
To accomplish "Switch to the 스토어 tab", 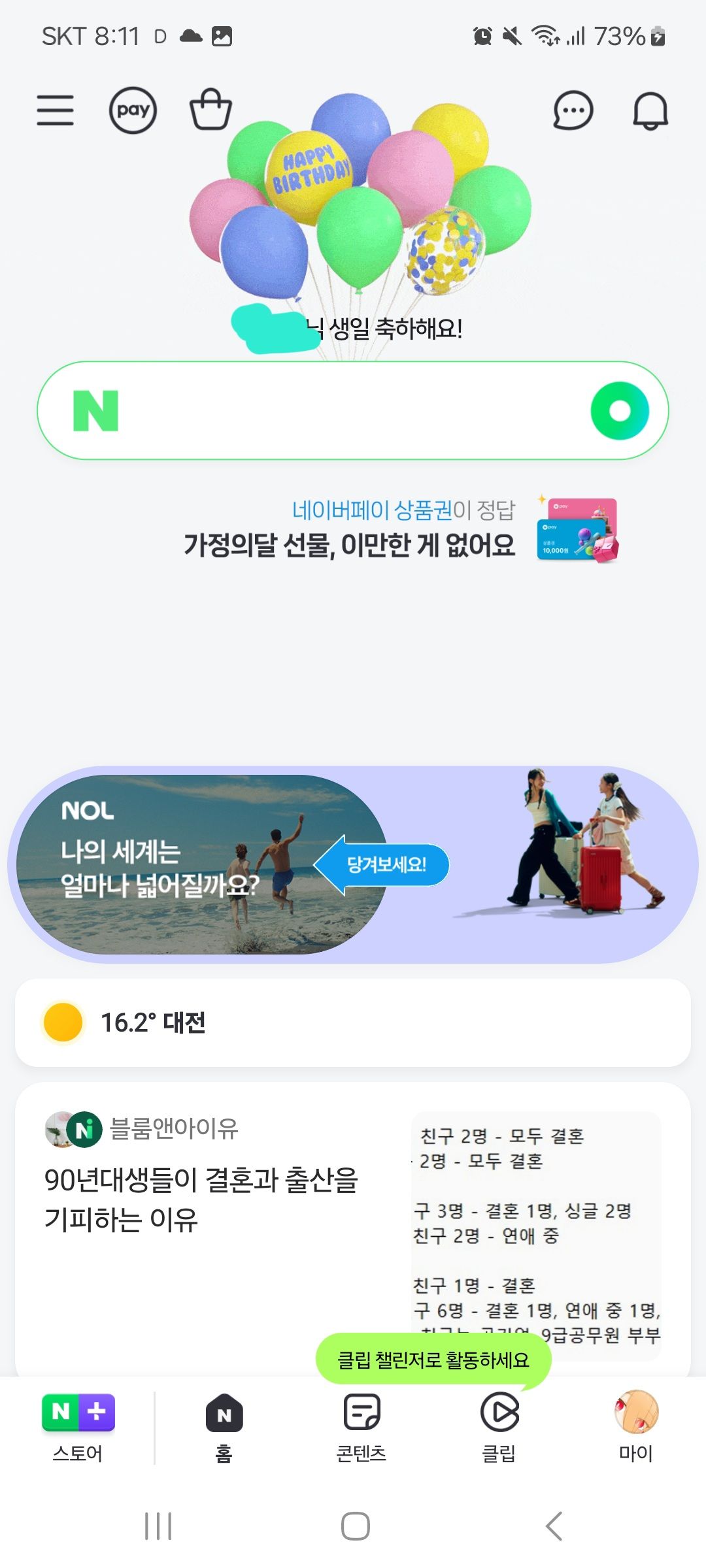I will [78, 1428].
